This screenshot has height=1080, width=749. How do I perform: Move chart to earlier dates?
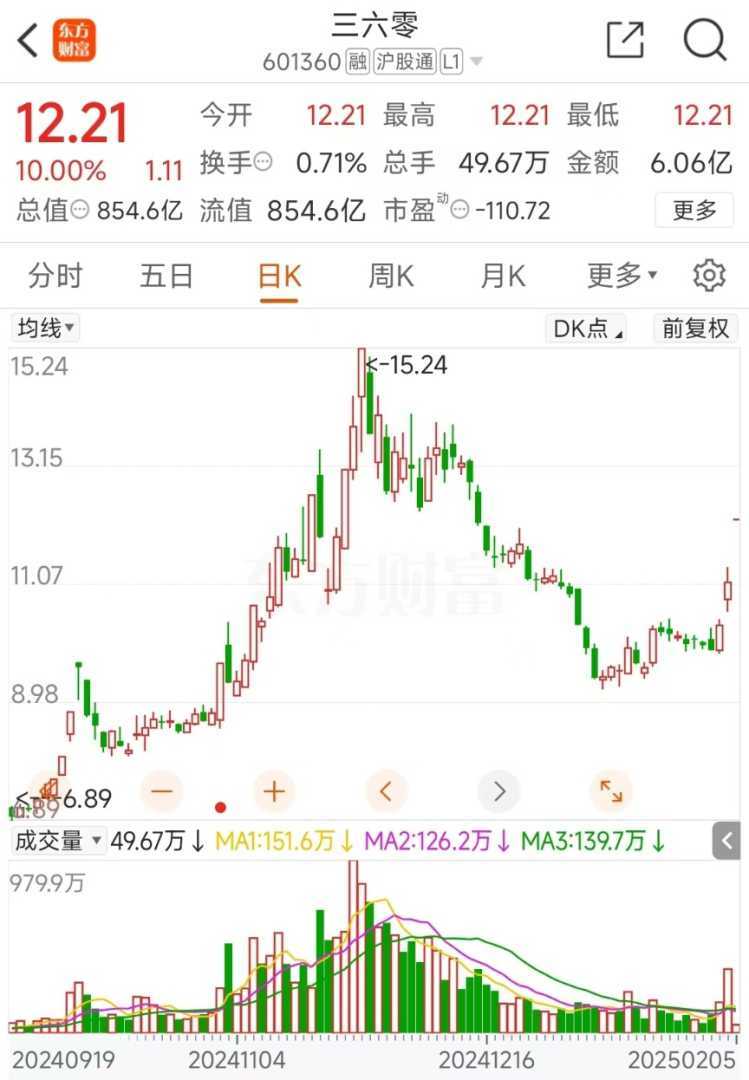386,792
